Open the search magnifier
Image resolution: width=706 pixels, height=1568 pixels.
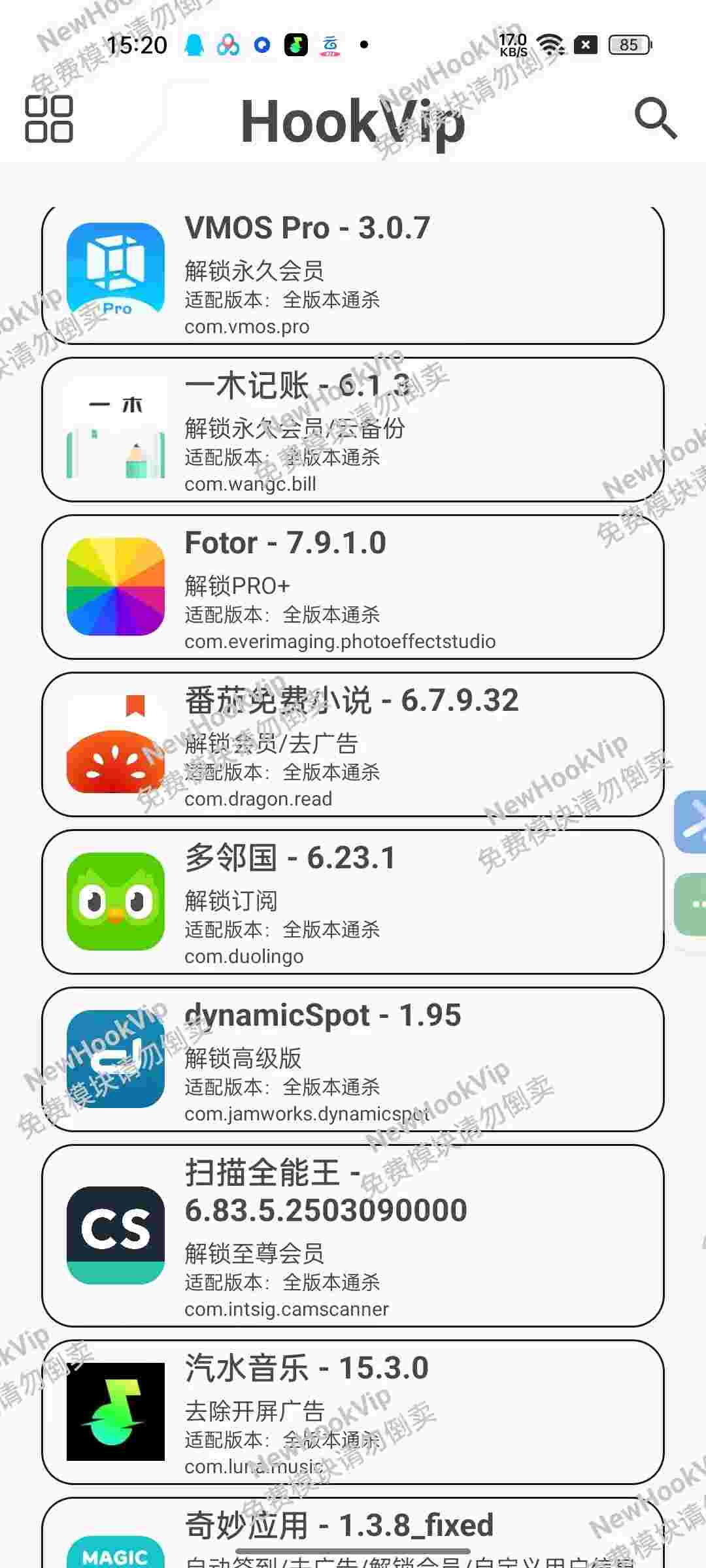click(x=656, y=119)
